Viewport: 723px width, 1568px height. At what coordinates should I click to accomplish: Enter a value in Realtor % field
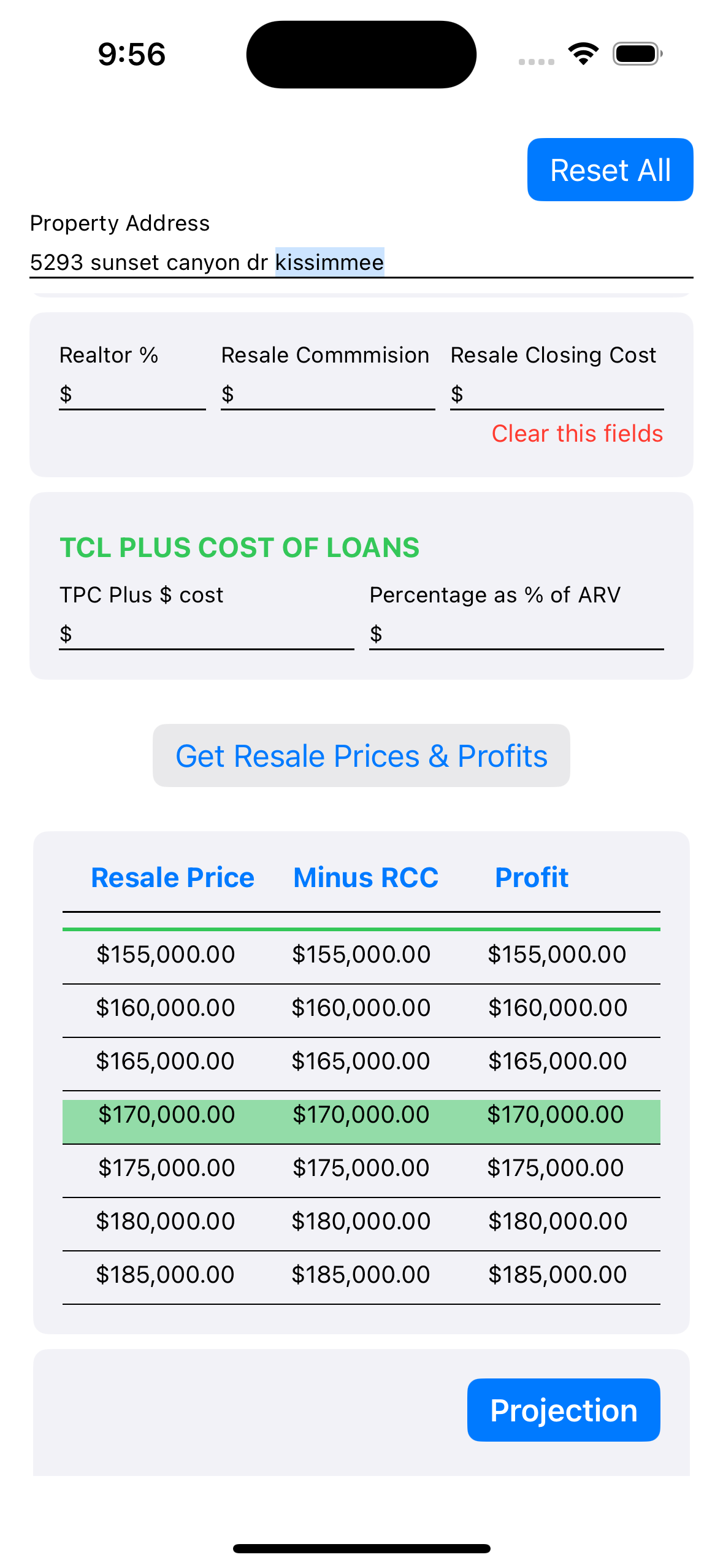138,394
